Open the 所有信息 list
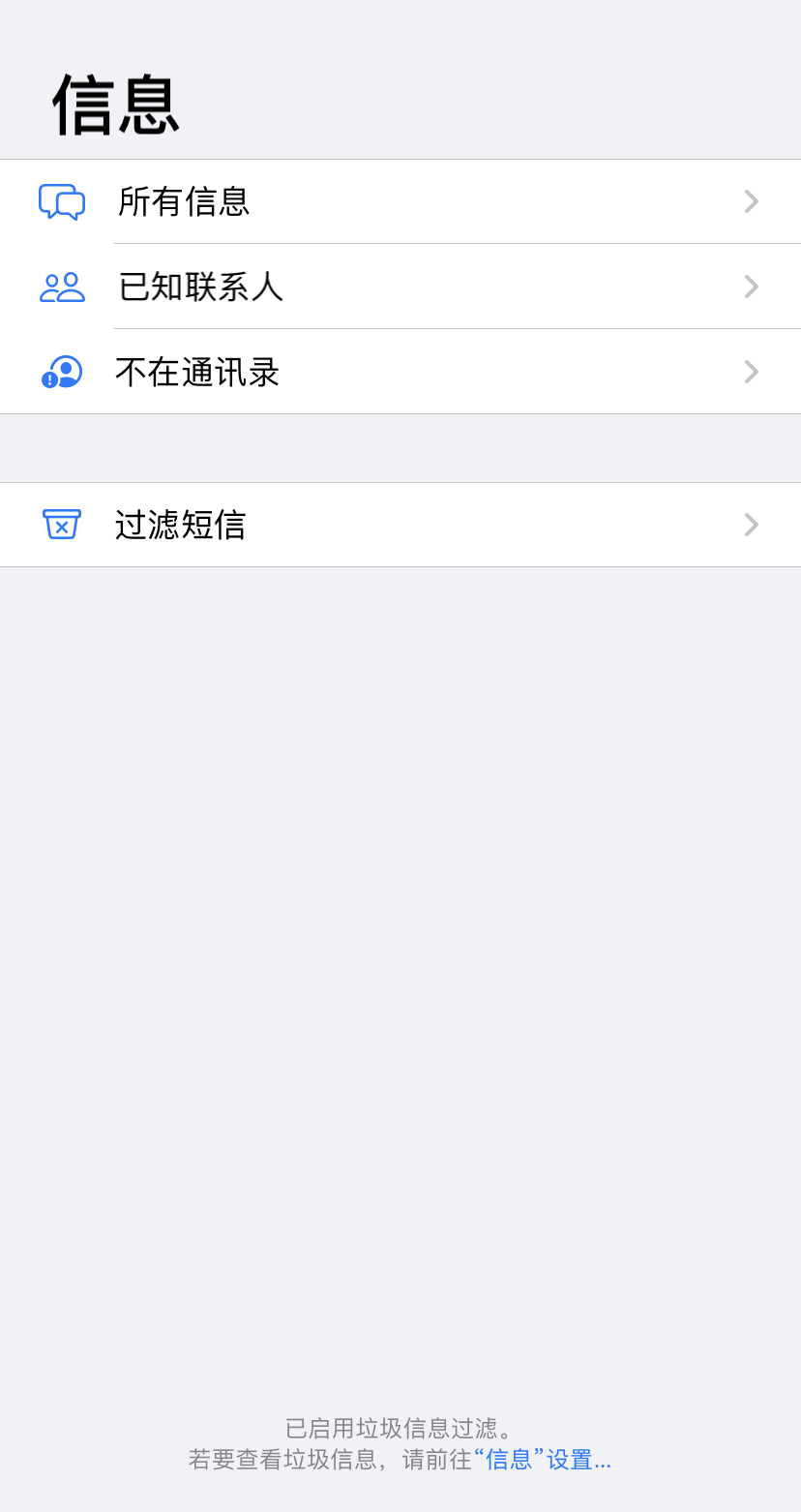The height and width of the screenshot is (1512, 801). [x=400, y=201]
